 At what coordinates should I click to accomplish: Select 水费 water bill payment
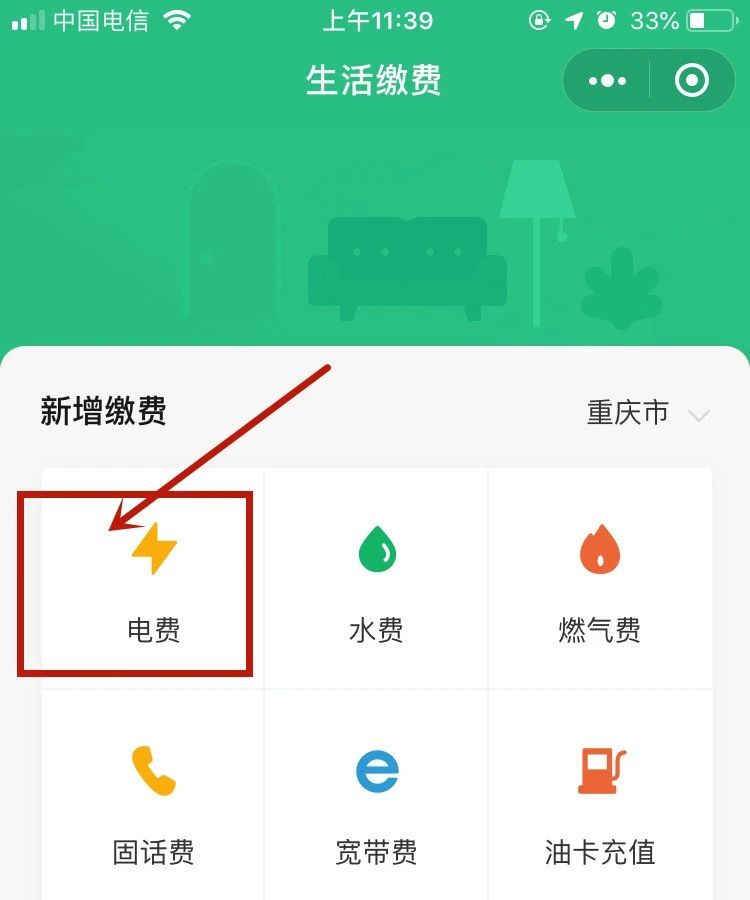[x=376, y=580]
